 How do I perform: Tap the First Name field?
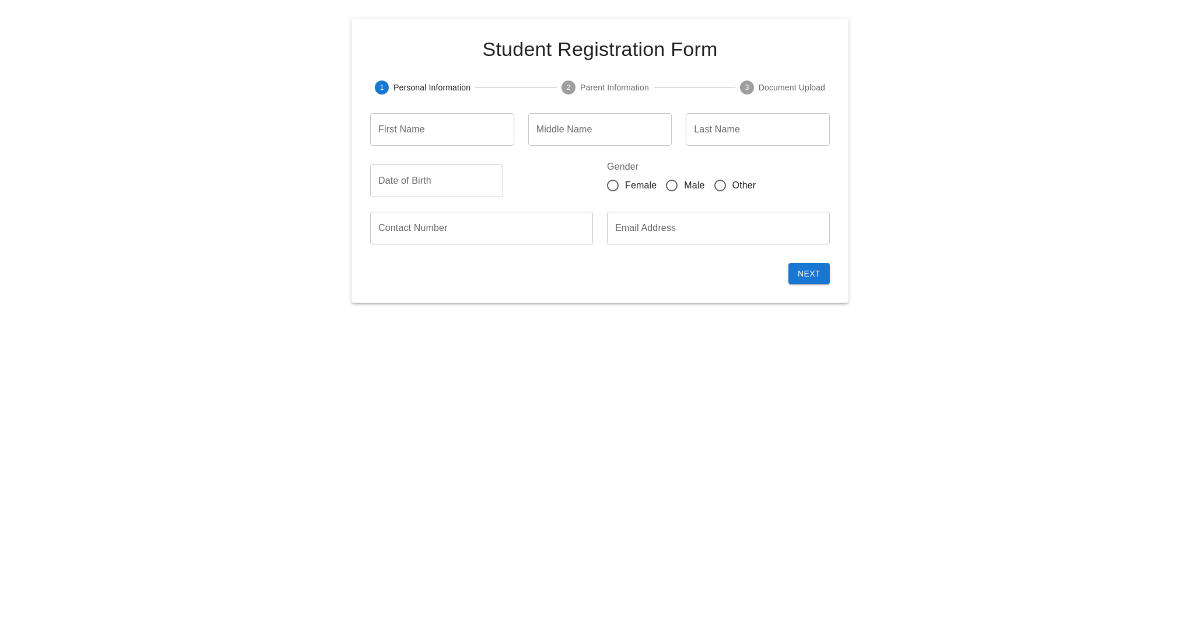[x=442, y=129]
